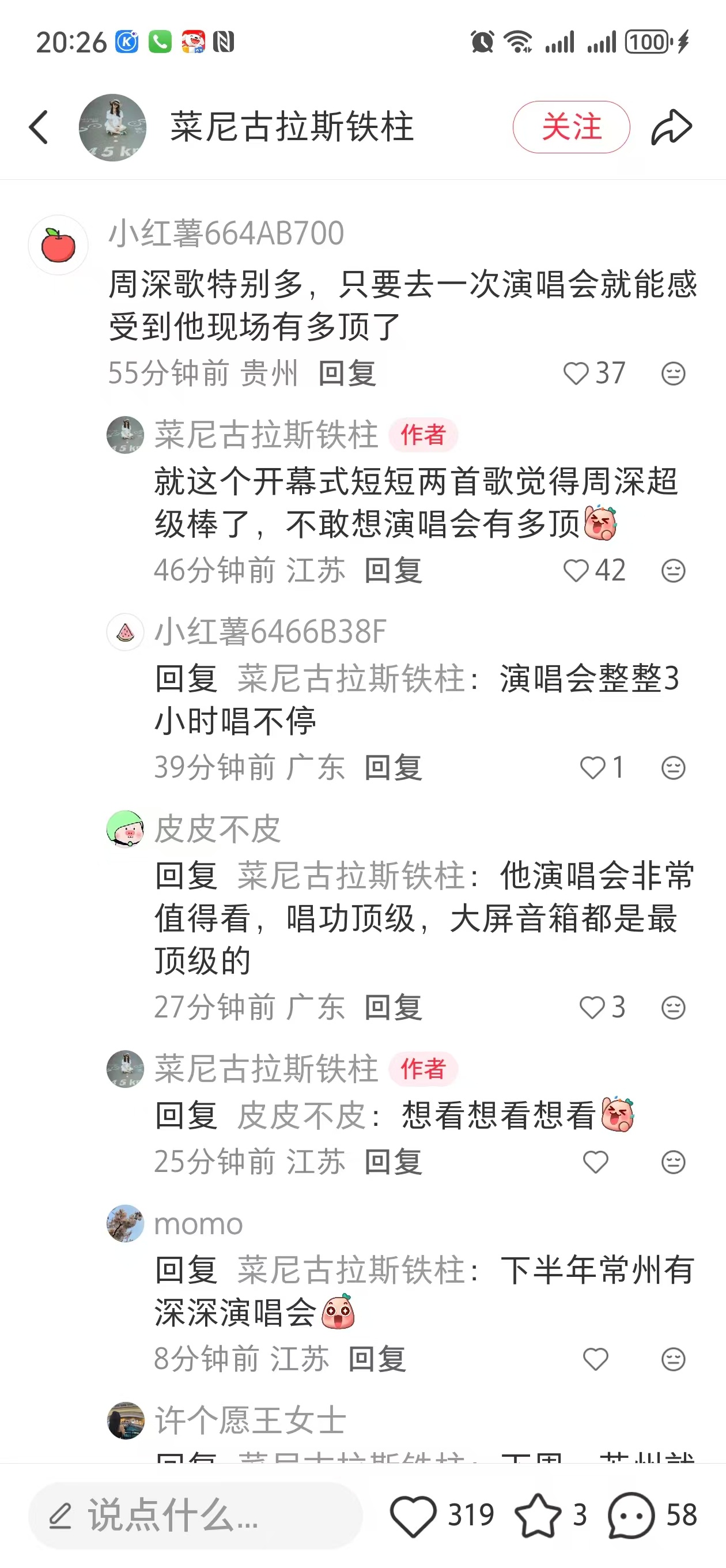
Task: Tap 回复 under momo's reply
Action: point(377,1359)
